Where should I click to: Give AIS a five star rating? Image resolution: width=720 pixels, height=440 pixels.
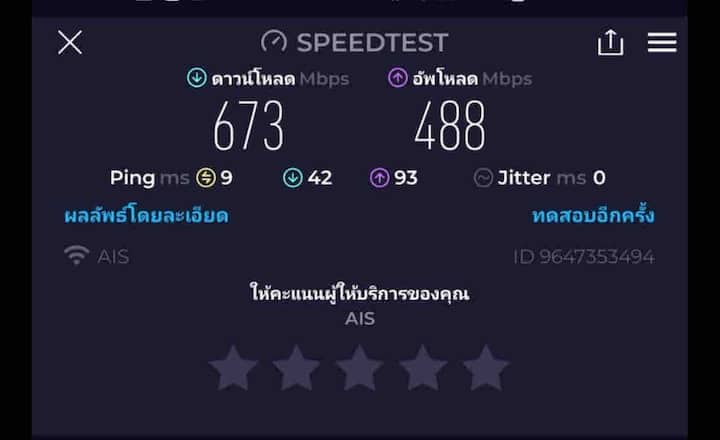(485, 368)
